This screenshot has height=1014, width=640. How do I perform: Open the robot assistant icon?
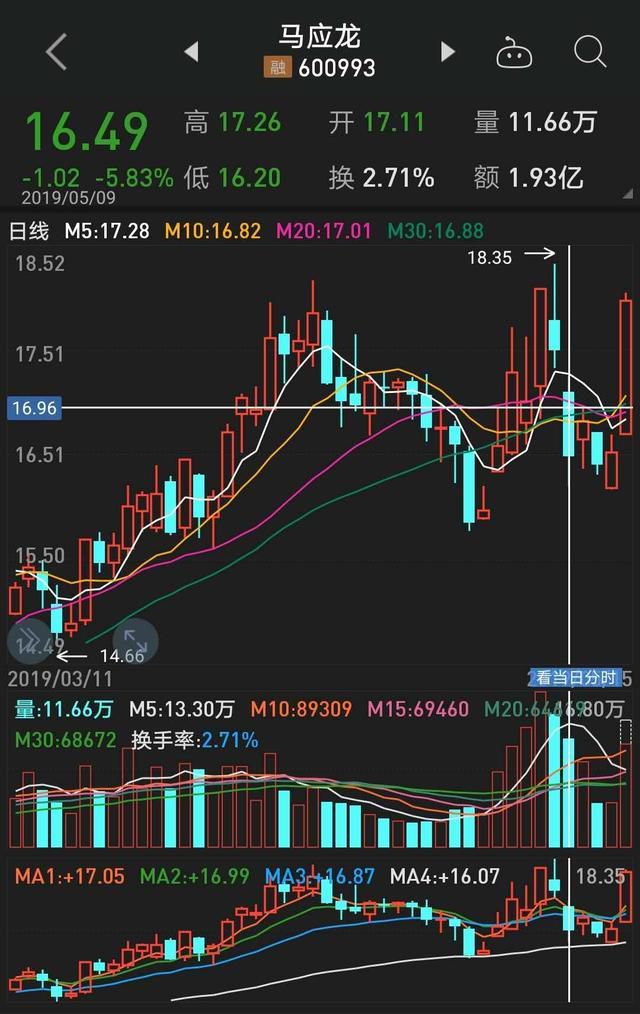tap(515, 52)
